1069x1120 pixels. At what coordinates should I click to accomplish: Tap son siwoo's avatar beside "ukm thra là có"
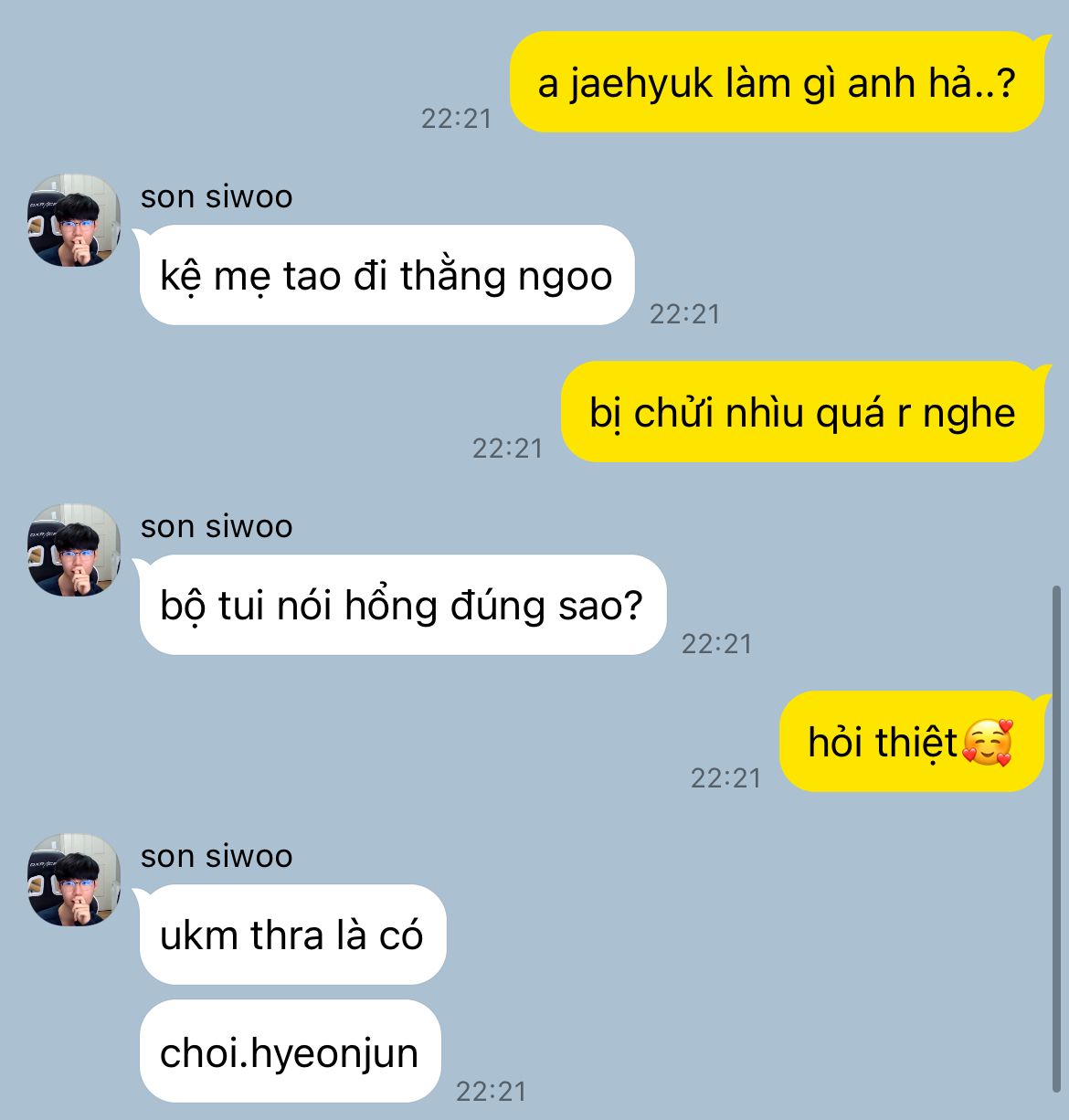pyautogui.click(x=74, y=880)
